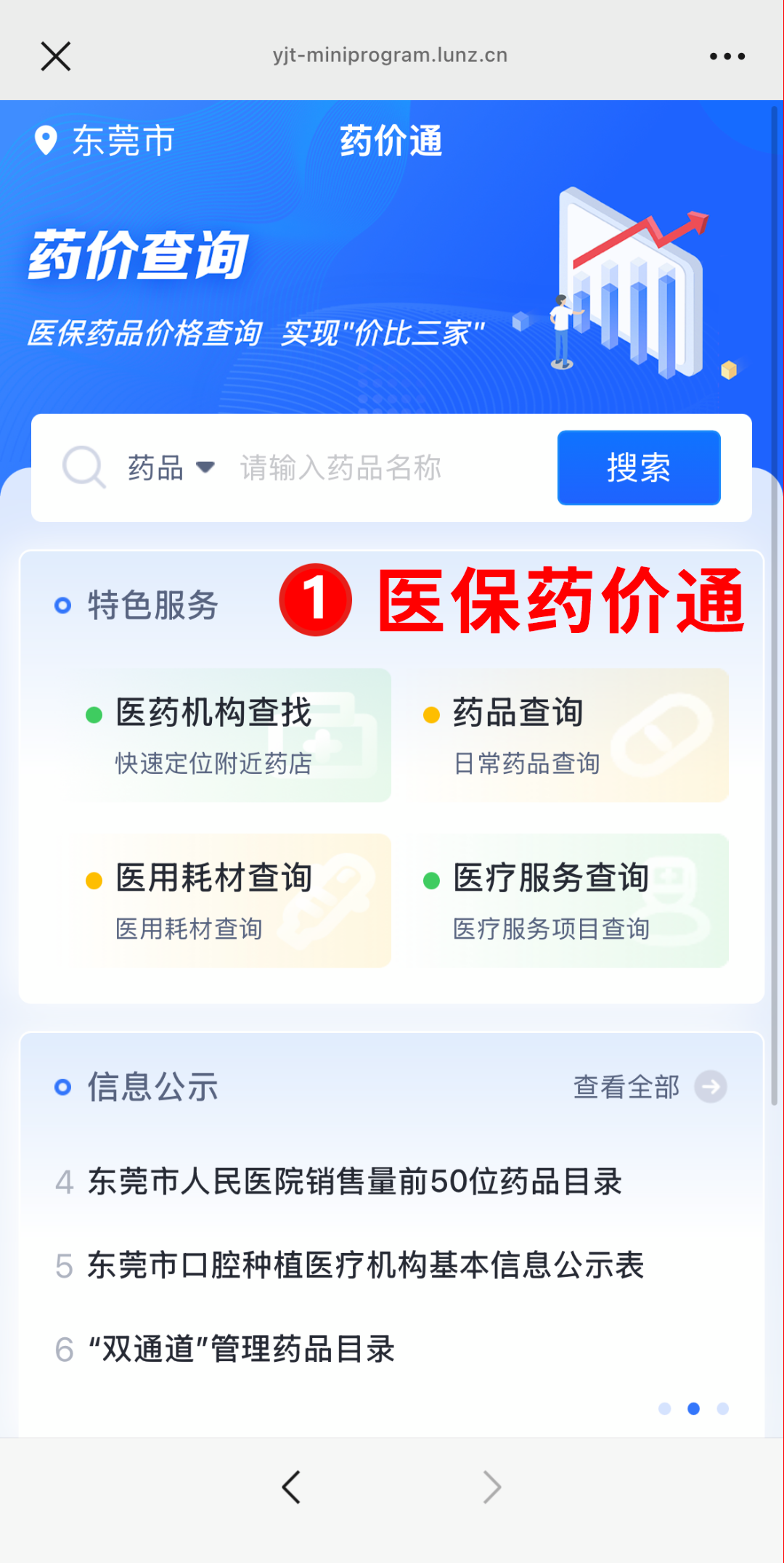Open the 查看全部 link
The image size is (784, 1563).
[x=624, y=1086]
